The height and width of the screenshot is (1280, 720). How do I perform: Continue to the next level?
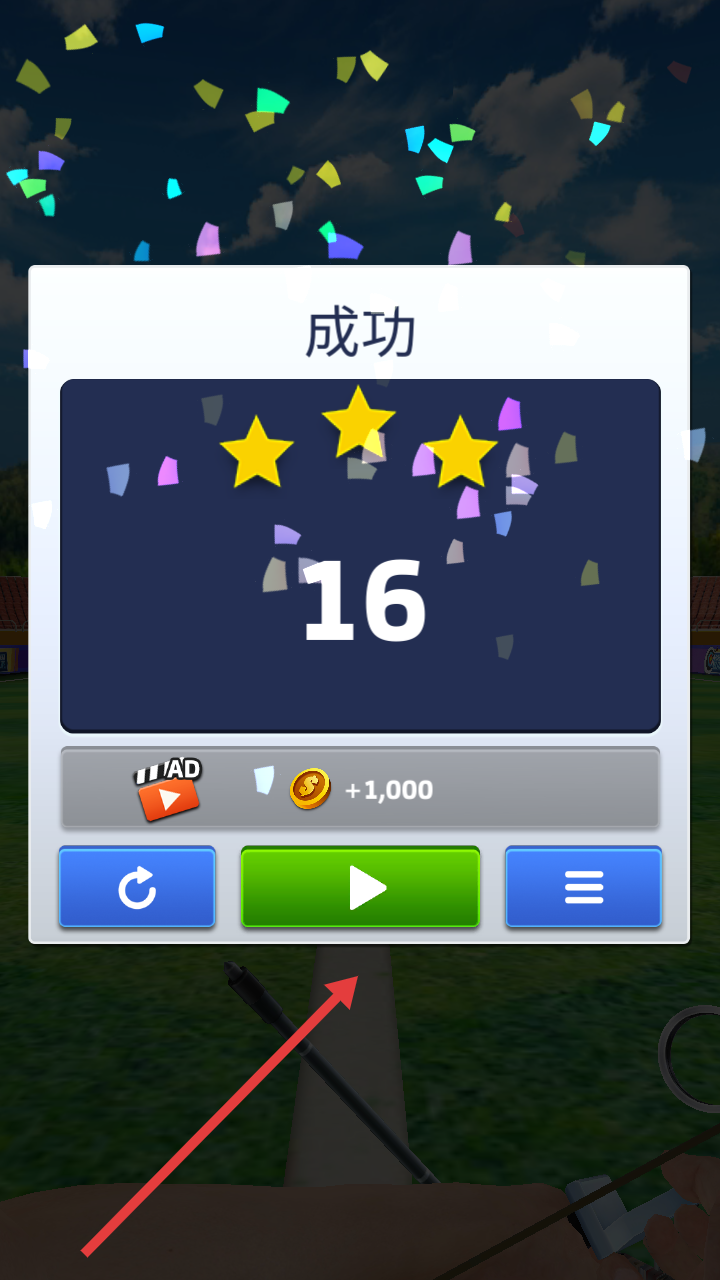pos(360,887)
